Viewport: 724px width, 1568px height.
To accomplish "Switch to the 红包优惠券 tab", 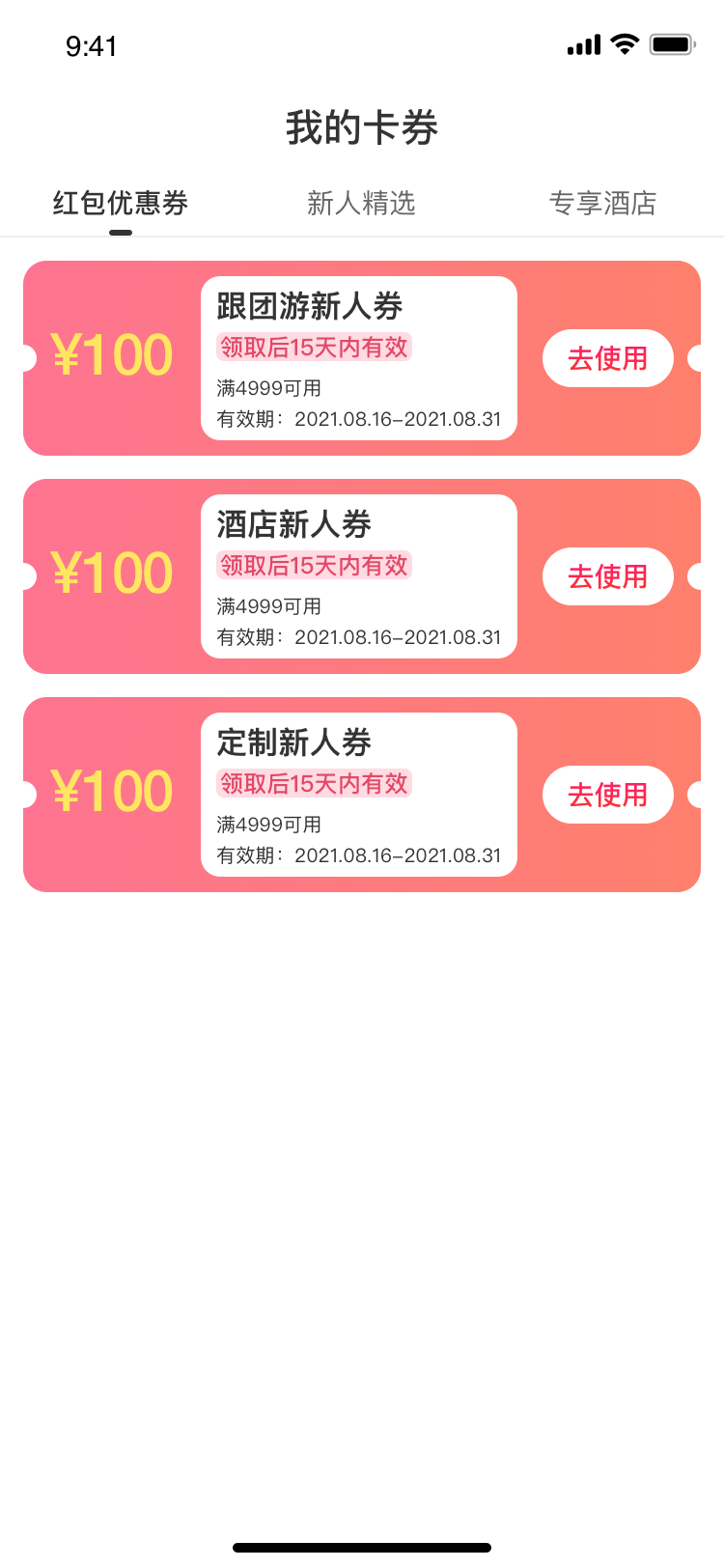I will 120,204.
